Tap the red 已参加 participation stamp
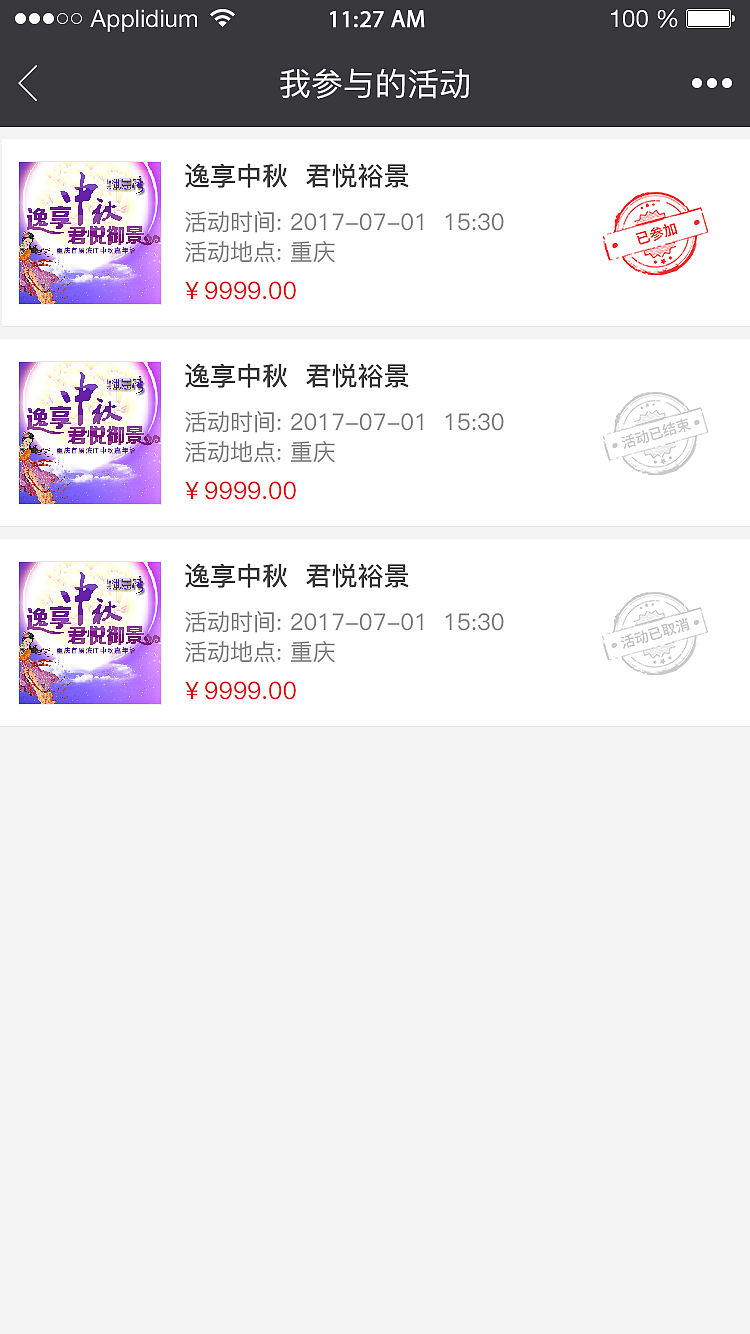750x1334 pixels. 655,233
